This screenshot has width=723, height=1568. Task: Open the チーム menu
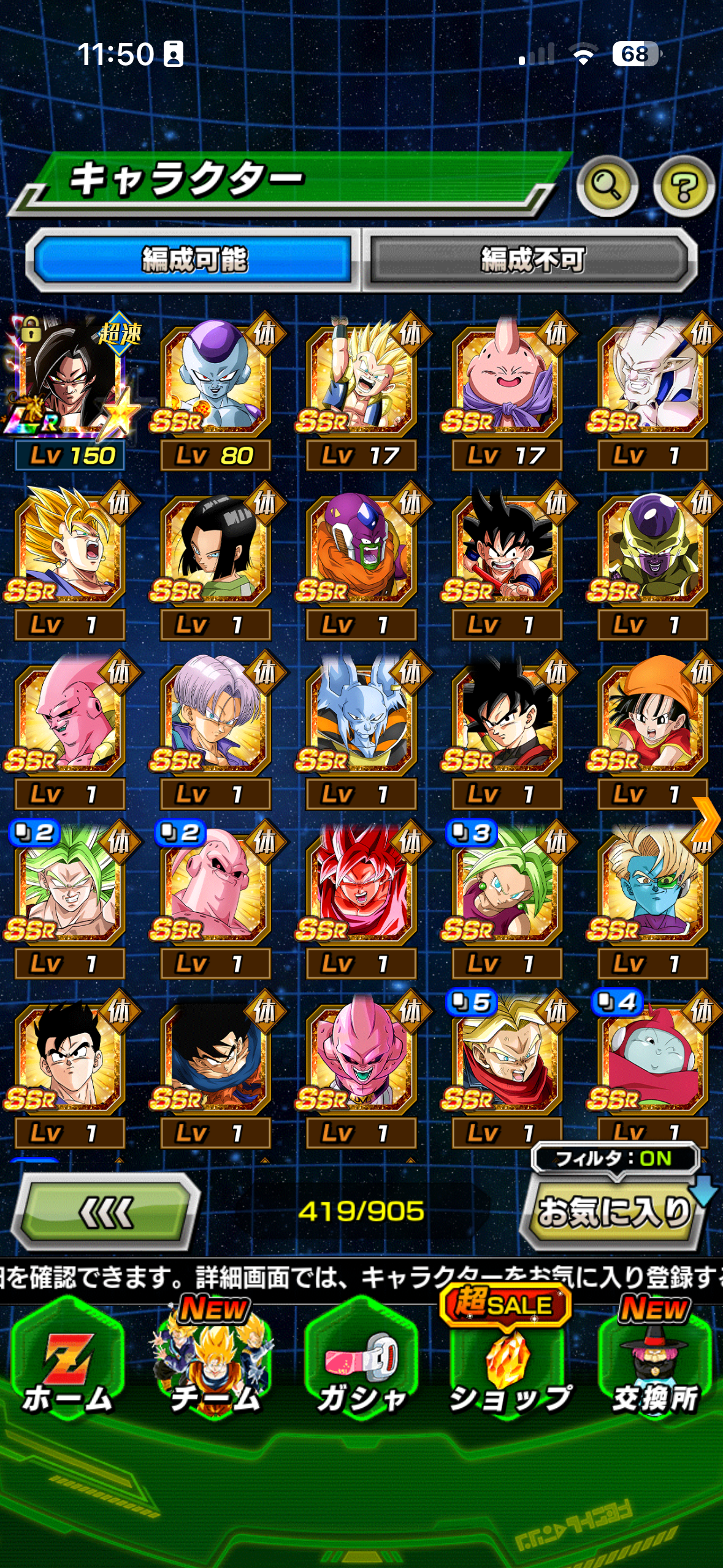pyautogui.click(x=214, y=1361)
